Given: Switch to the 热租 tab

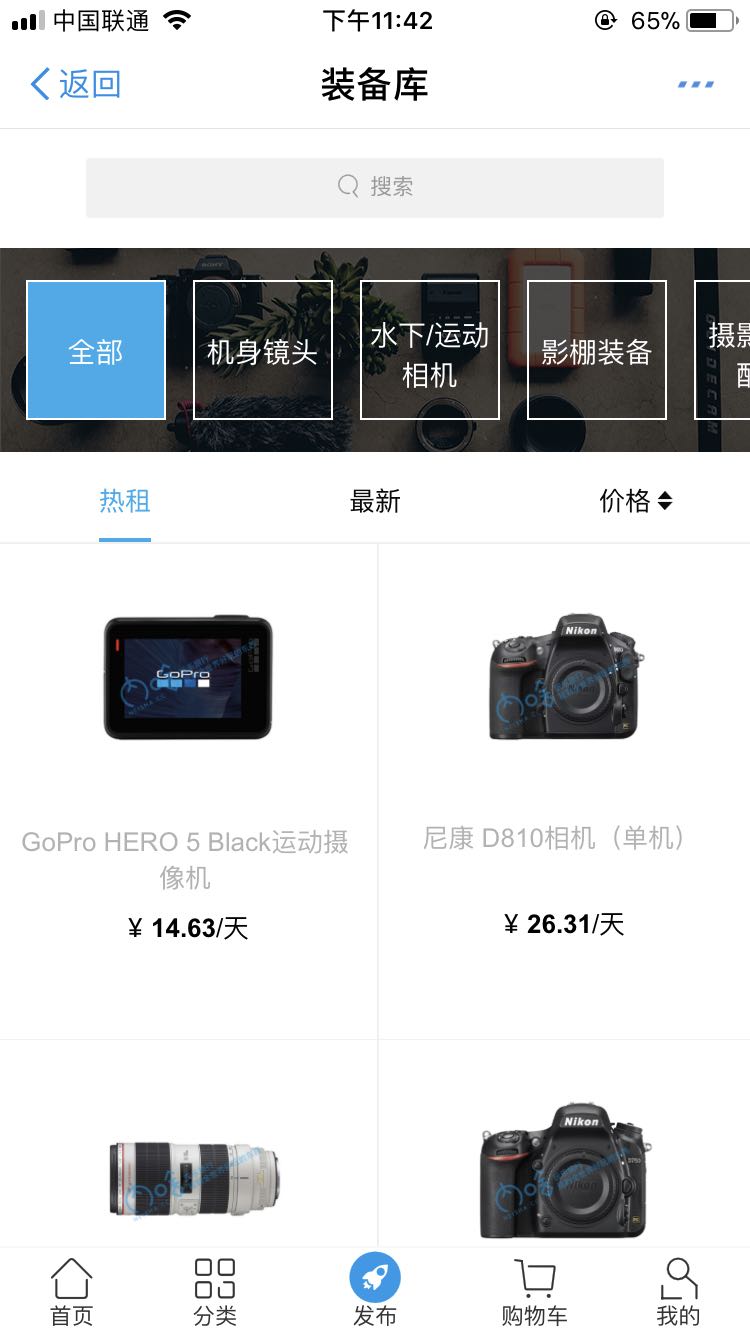Looking at the screenshot, I should point(125,501).
